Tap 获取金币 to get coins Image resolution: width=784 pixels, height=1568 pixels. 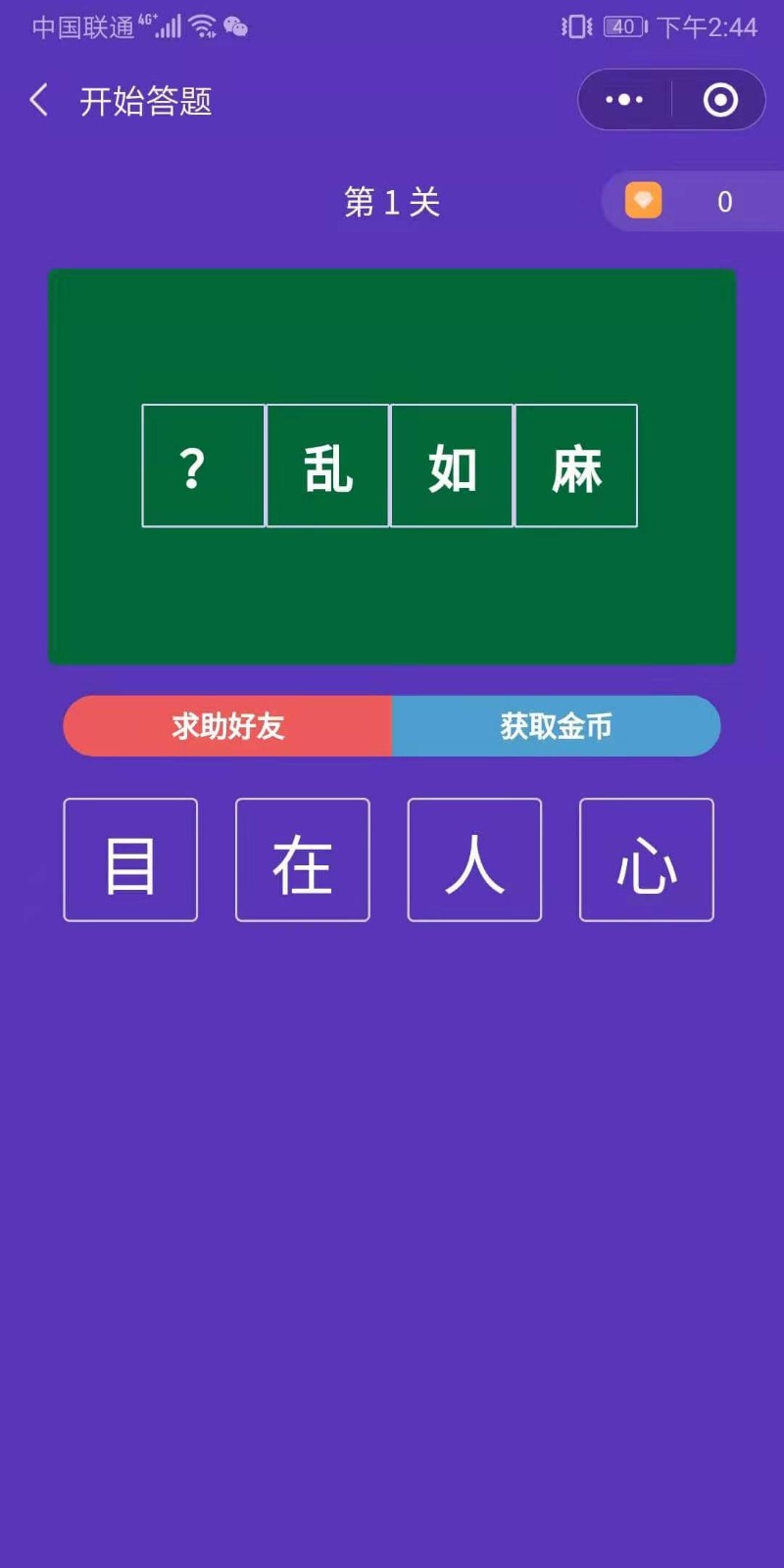pyautogui.click(x=556, y=726)
